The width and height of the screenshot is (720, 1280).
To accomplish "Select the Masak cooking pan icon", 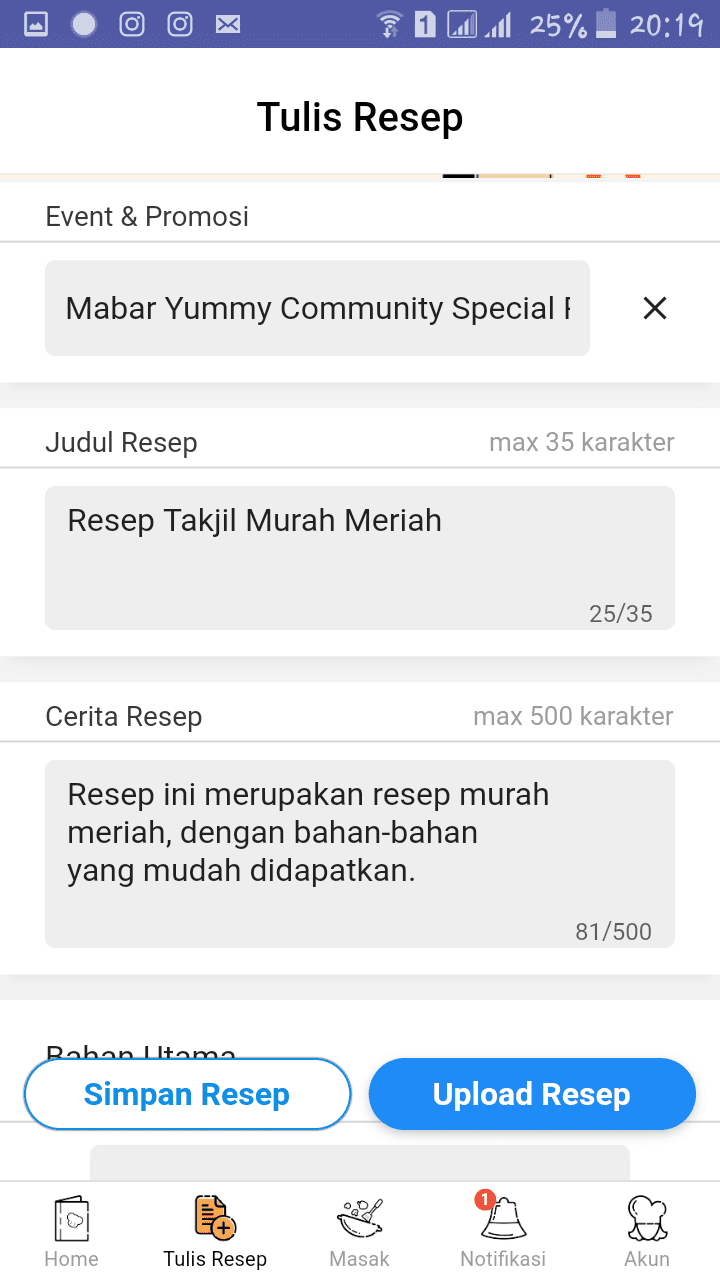I will [x=359, y=1218].
